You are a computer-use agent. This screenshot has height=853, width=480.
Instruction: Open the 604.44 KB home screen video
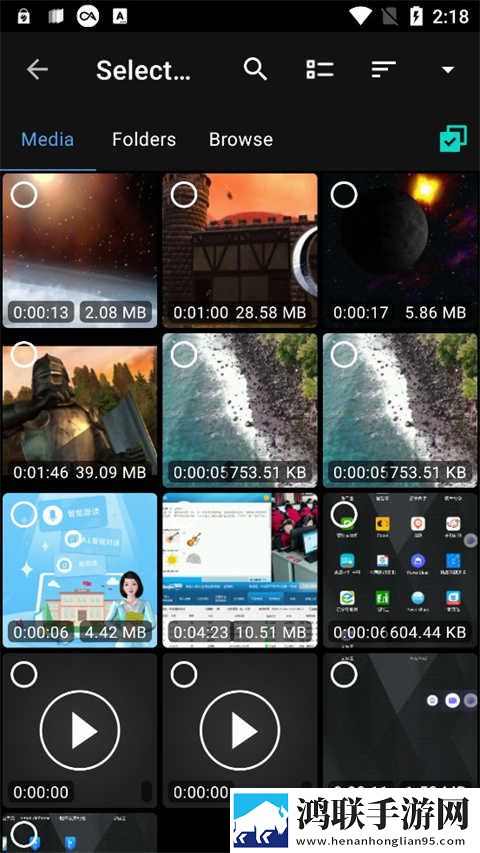click(x=400, y=570)
